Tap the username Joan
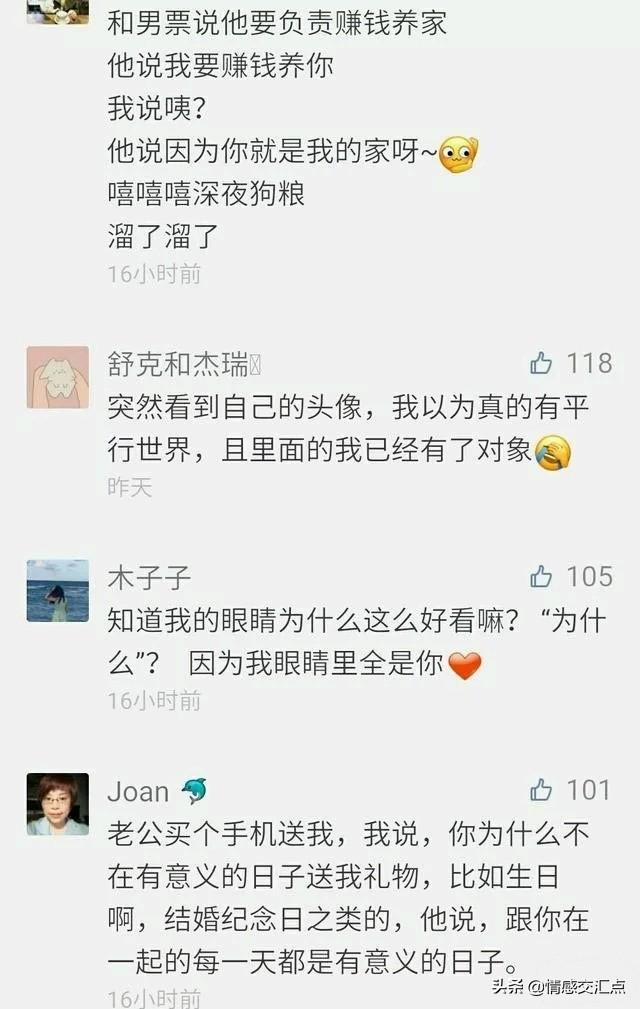640x1009 pixels. 138,792
